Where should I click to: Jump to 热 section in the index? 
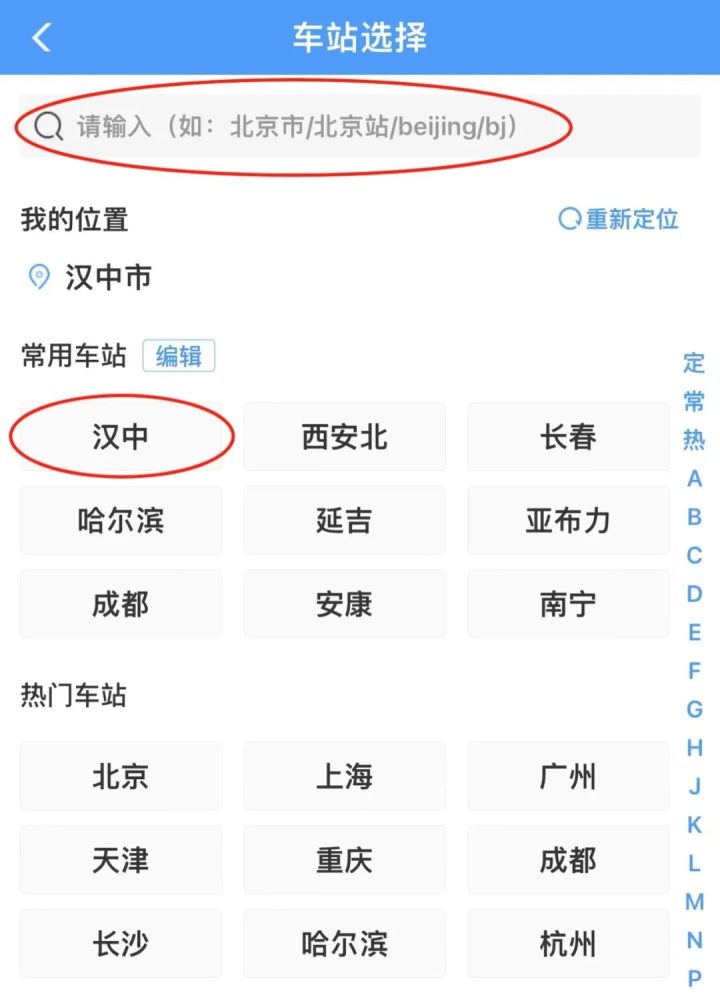tap(694, 440)
